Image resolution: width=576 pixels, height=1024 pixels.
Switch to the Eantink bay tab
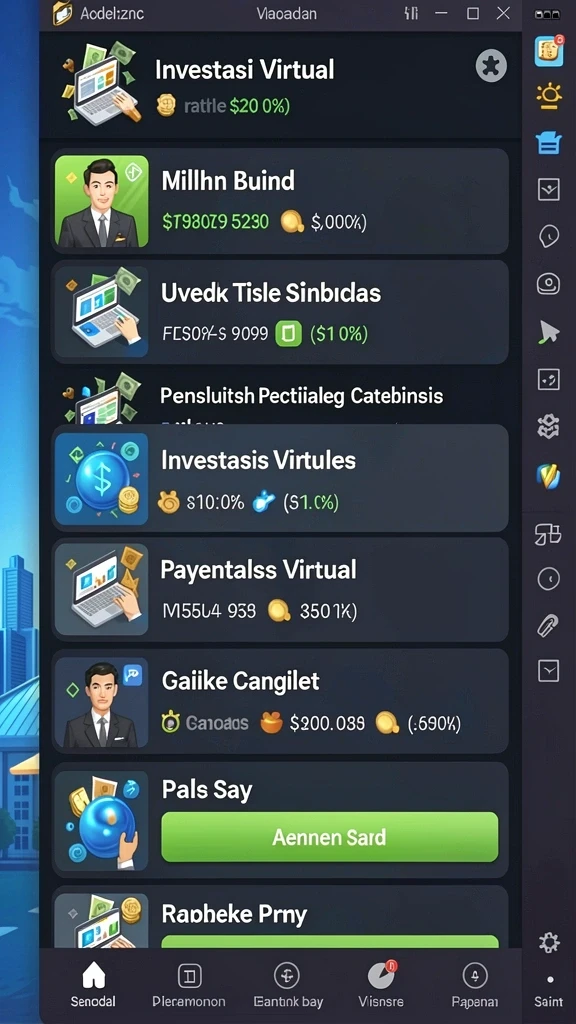pyautogui.click(x=287, y=985)
